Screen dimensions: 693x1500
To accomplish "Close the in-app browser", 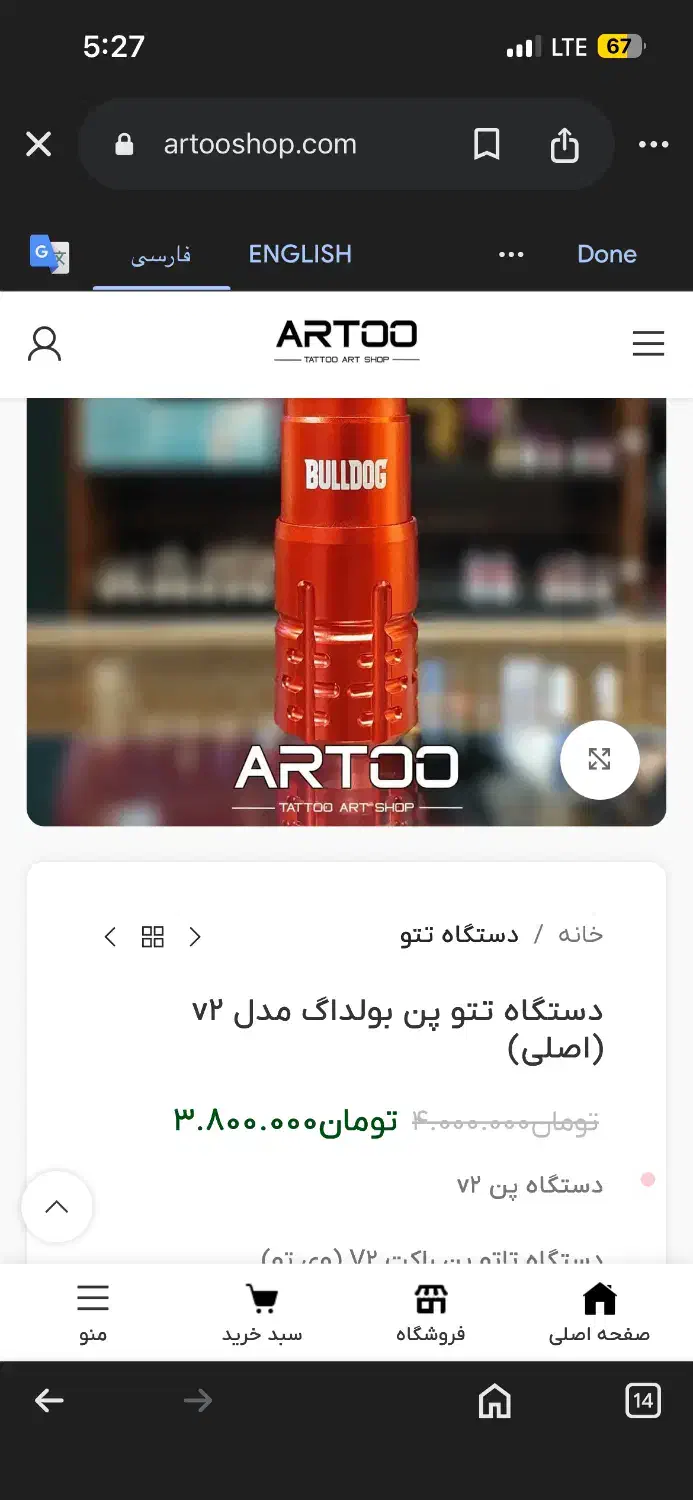I will (x=39, y=145).
